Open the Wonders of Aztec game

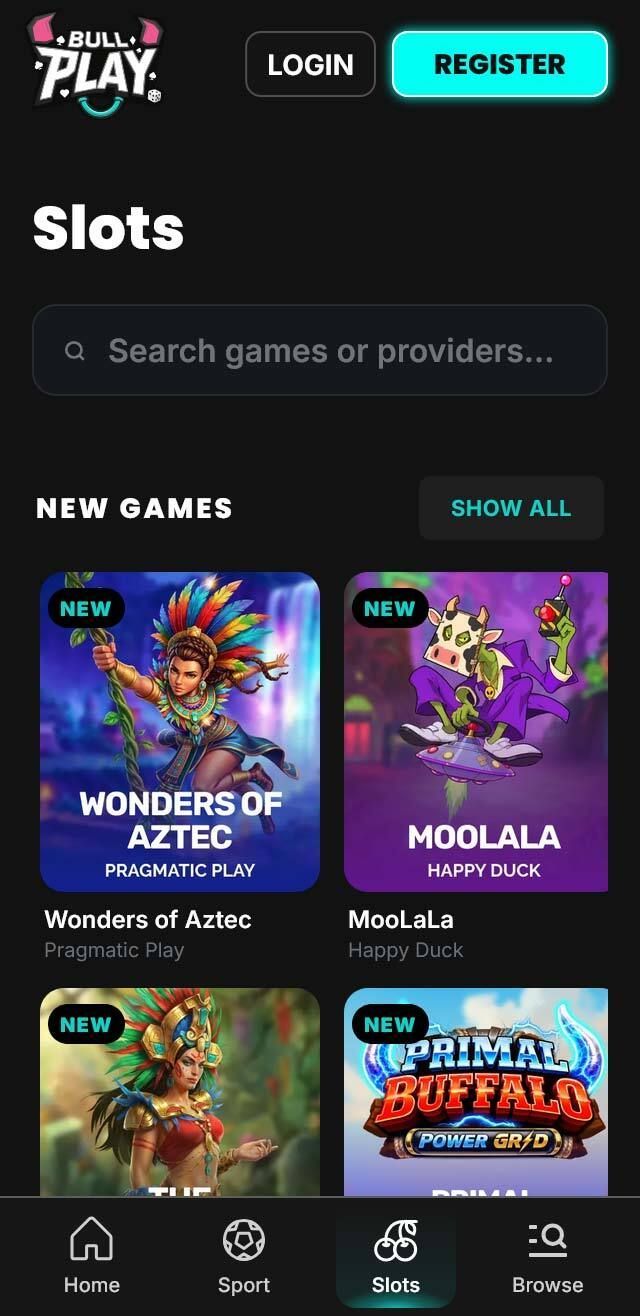[180, 731]
